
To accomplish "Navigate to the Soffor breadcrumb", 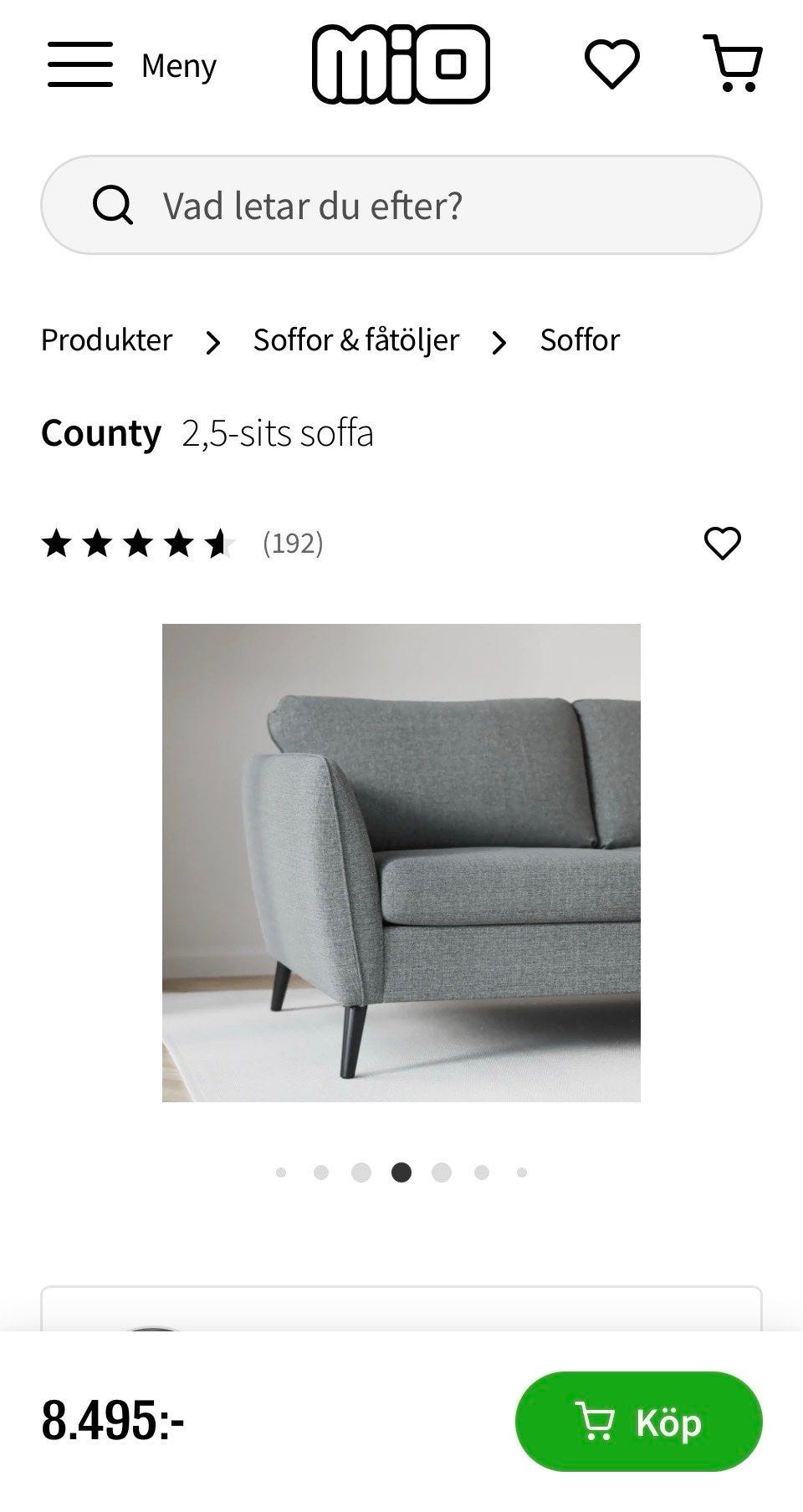I will (x=580, y=340).
